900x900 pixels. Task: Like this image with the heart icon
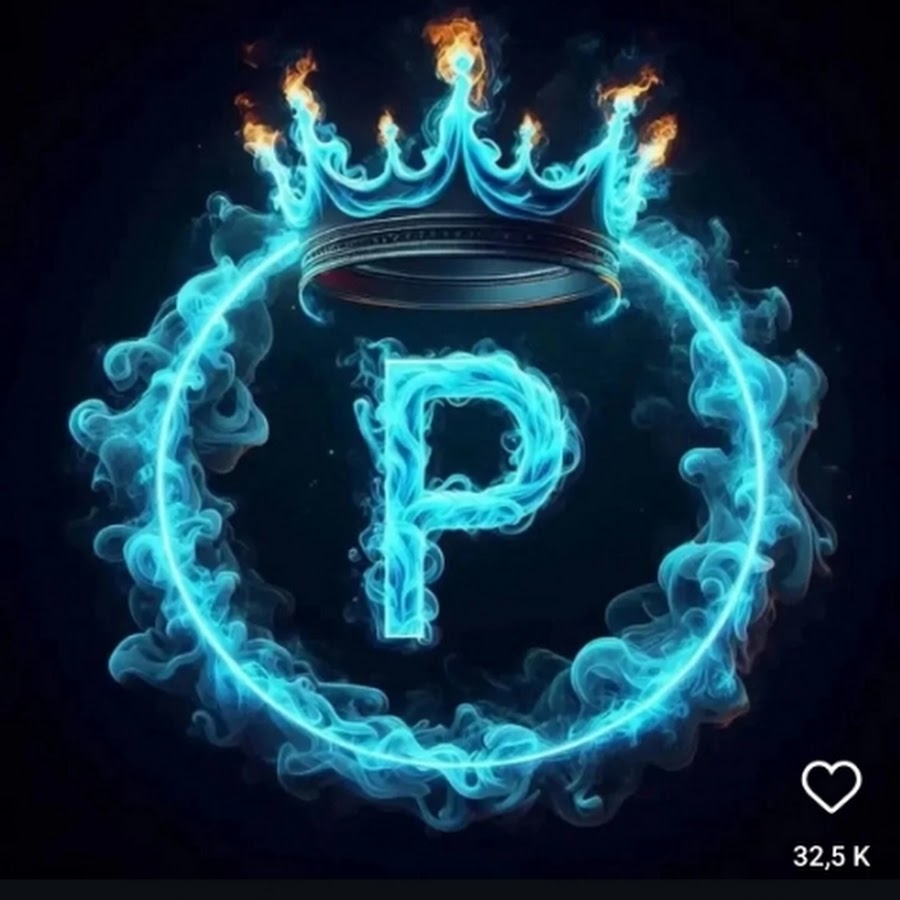(831, 786)
